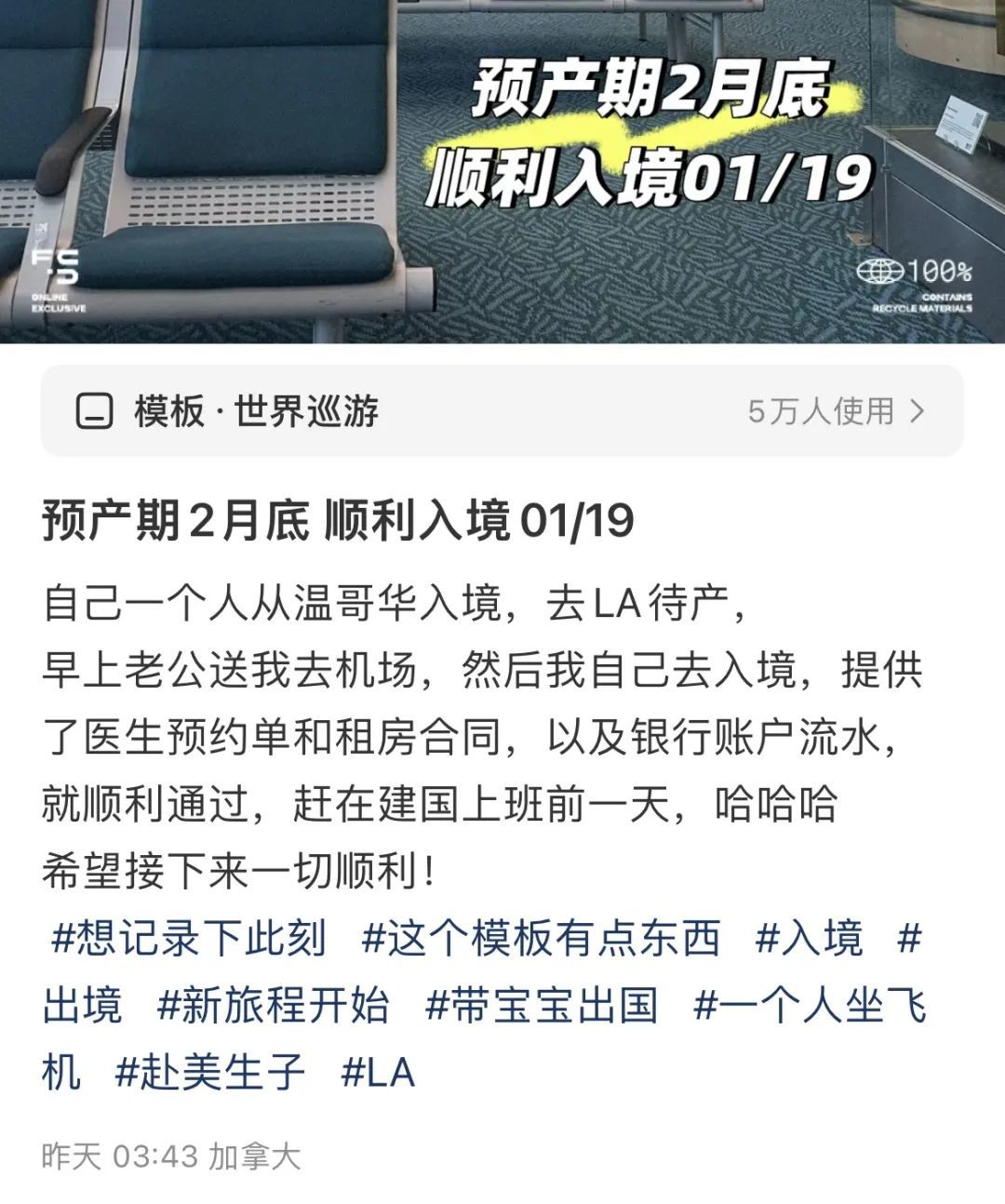Open the 世界巡游 template banner

coord(502,411)
